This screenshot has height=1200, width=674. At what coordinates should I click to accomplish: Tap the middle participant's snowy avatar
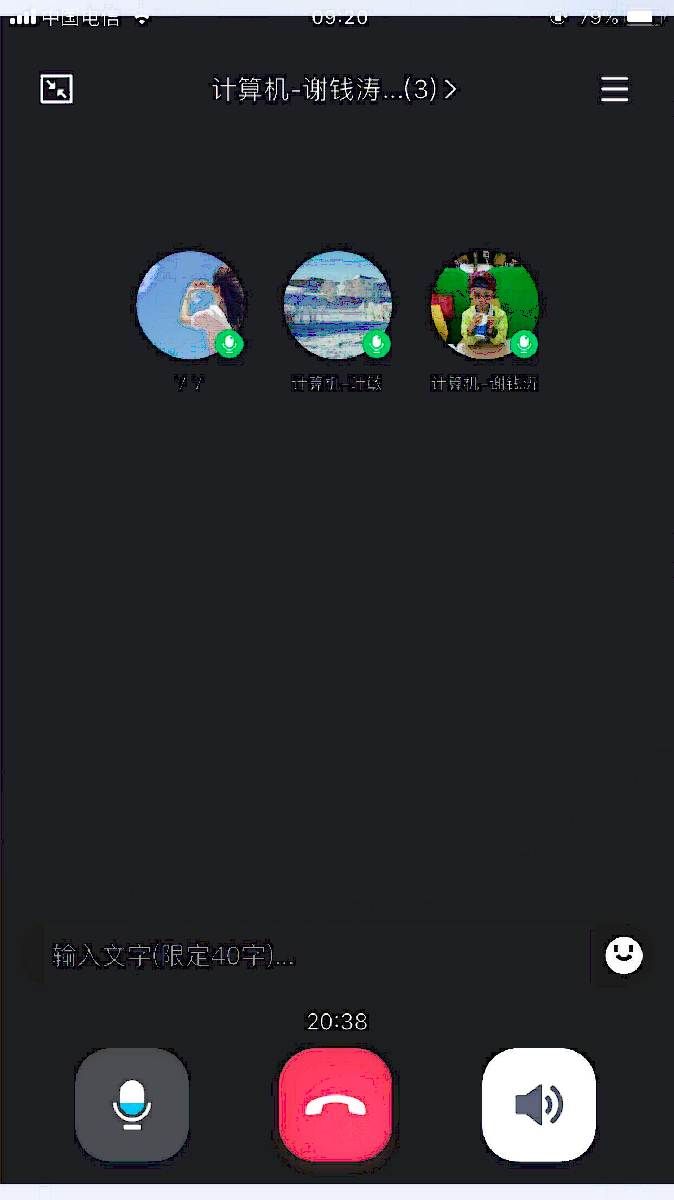338,304
